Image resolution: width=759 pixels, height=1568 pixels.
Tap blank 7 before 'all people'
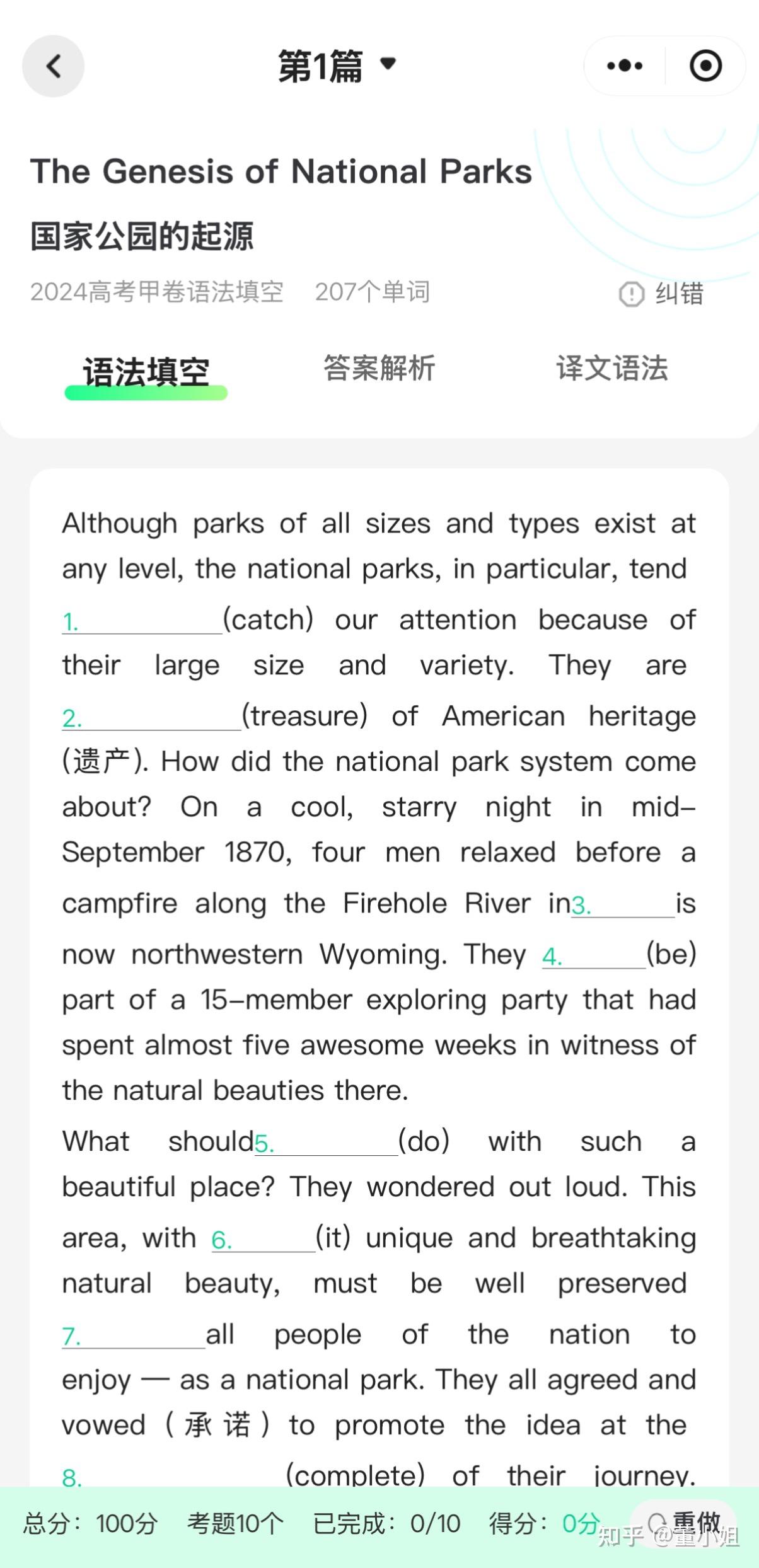(x=134, y=1335)
